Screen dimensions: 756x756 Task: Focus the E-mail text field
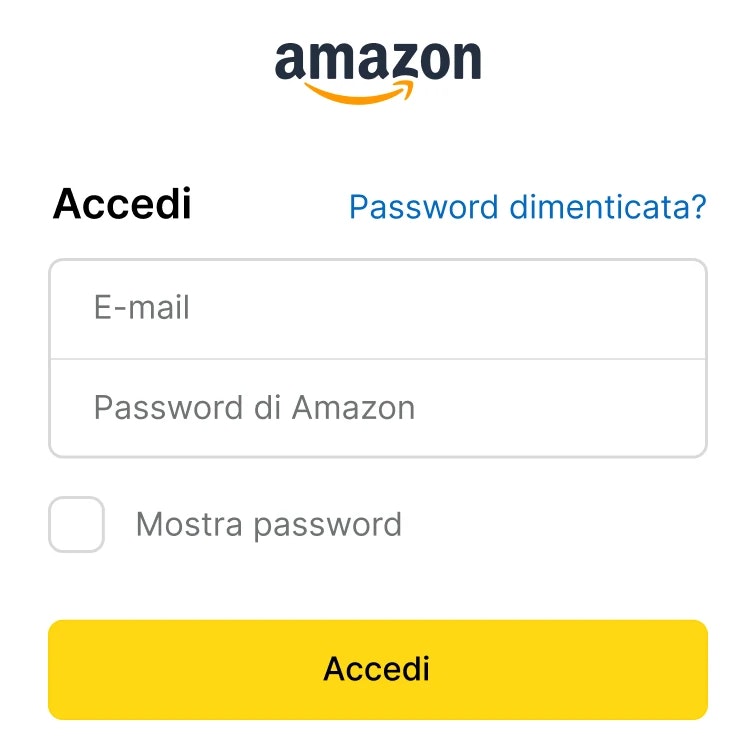pyautogui.click(x=378, y=308)
